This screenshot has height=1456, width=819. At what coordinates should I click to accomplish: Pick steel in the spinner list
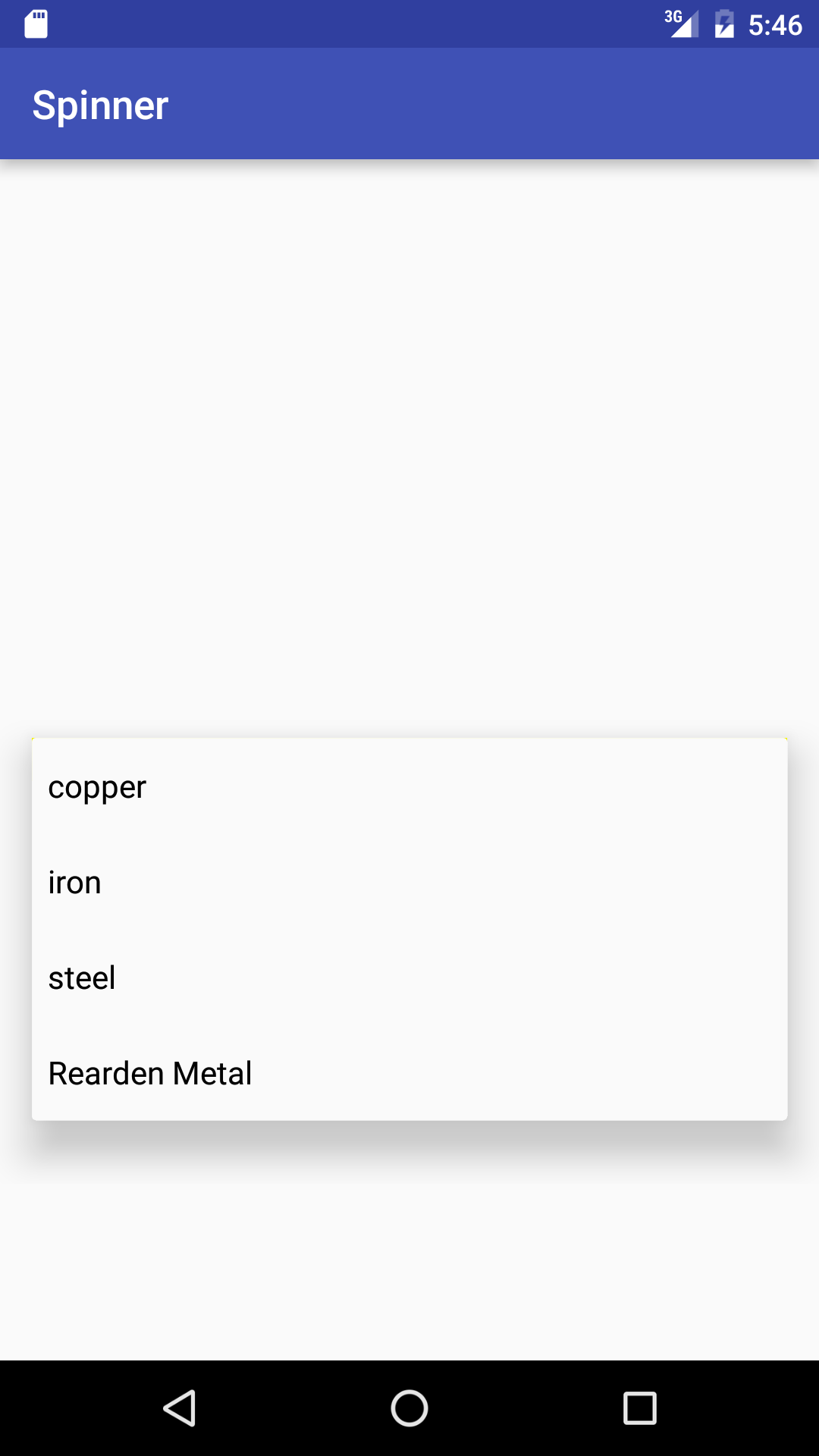tap(409, 977)
